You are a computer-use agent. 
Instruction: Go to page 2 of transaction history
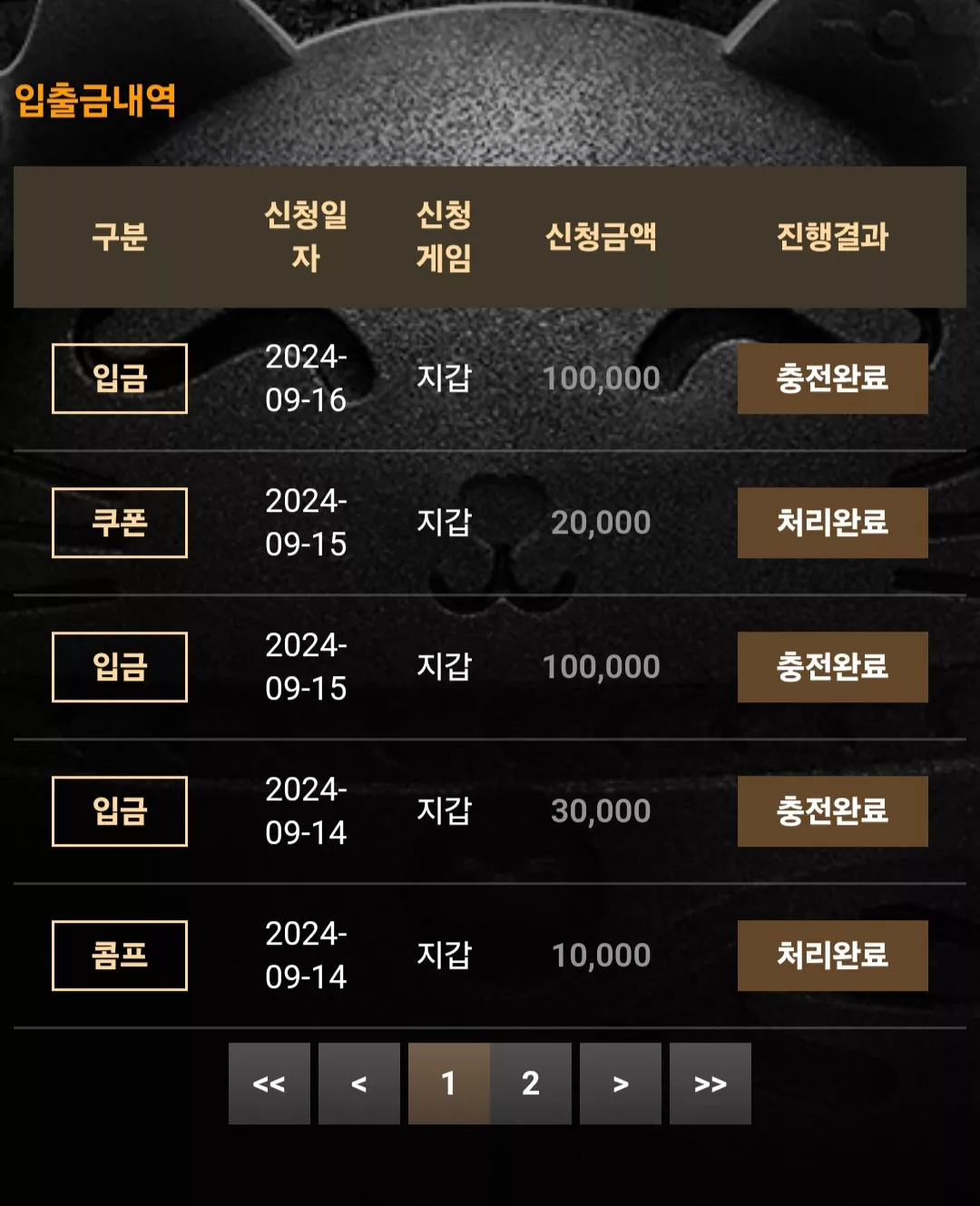[531, 1083]
